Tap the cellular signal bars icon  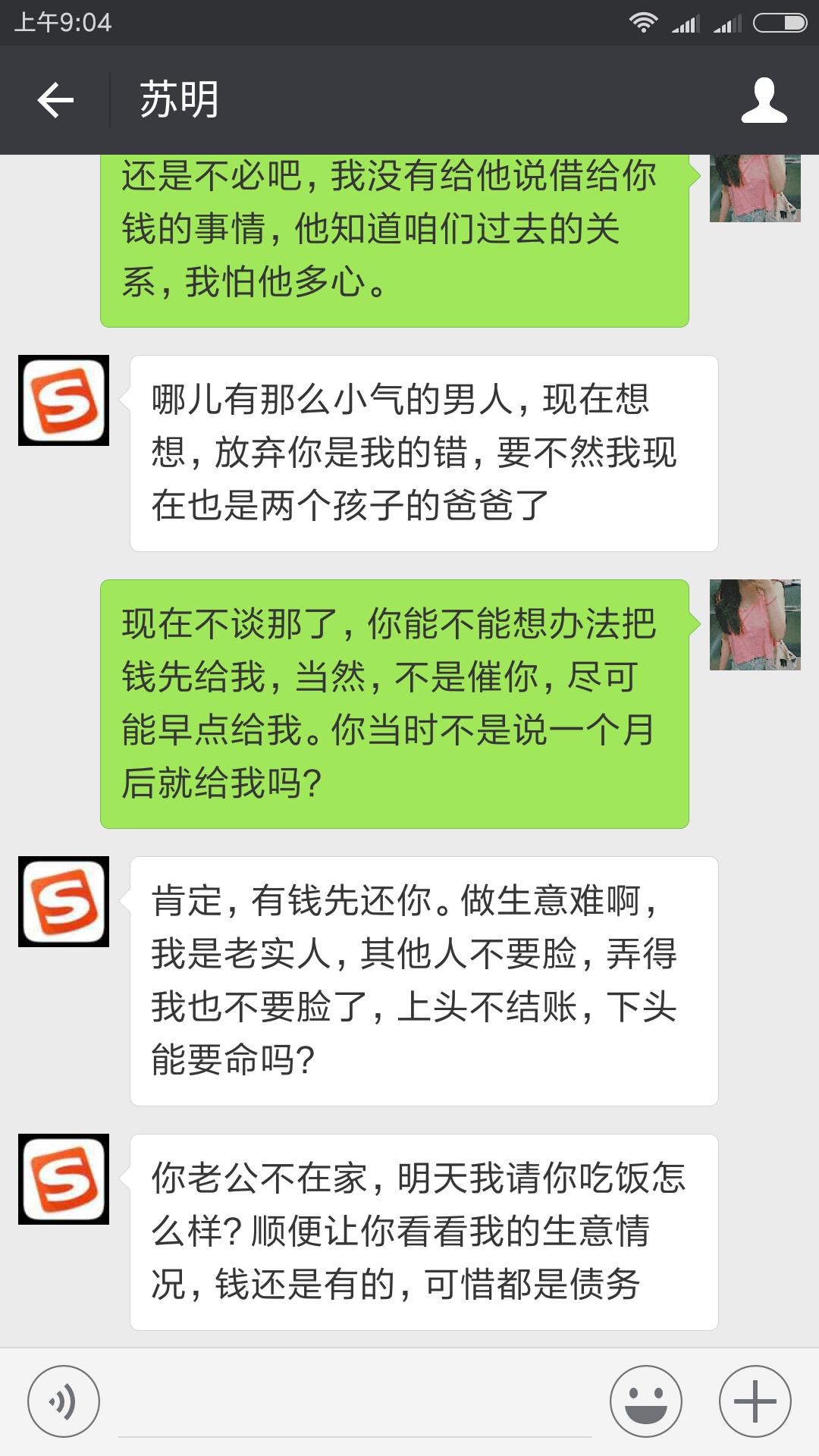[x=686, y=23]
